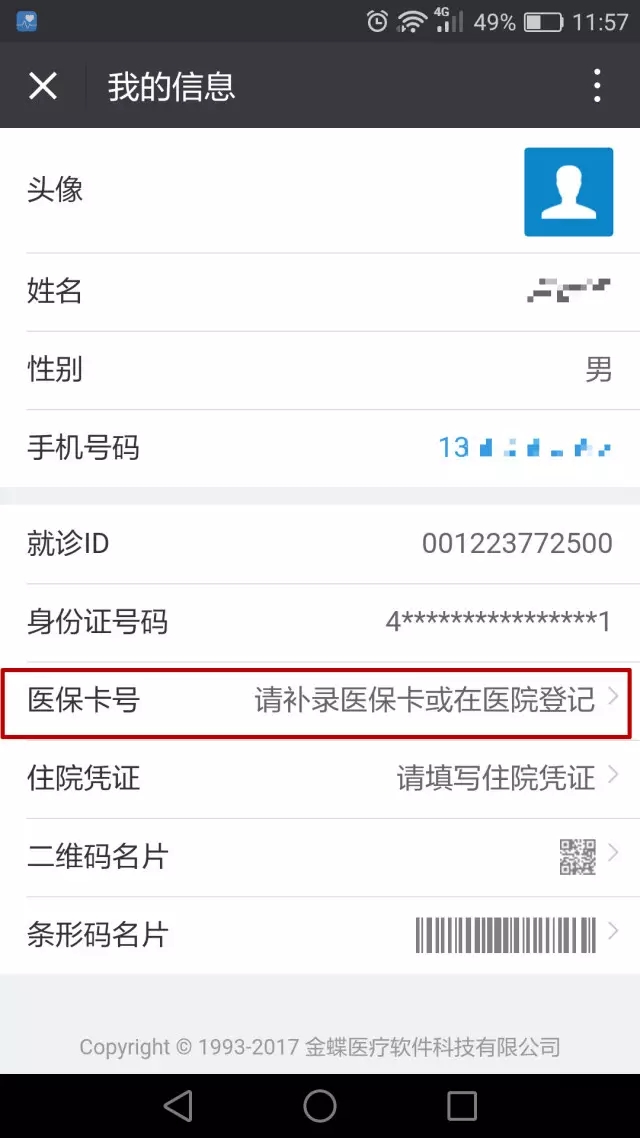Open the 二维码名片 row
The width and height of the screenshot is (640, 1138).
point(320,857)
